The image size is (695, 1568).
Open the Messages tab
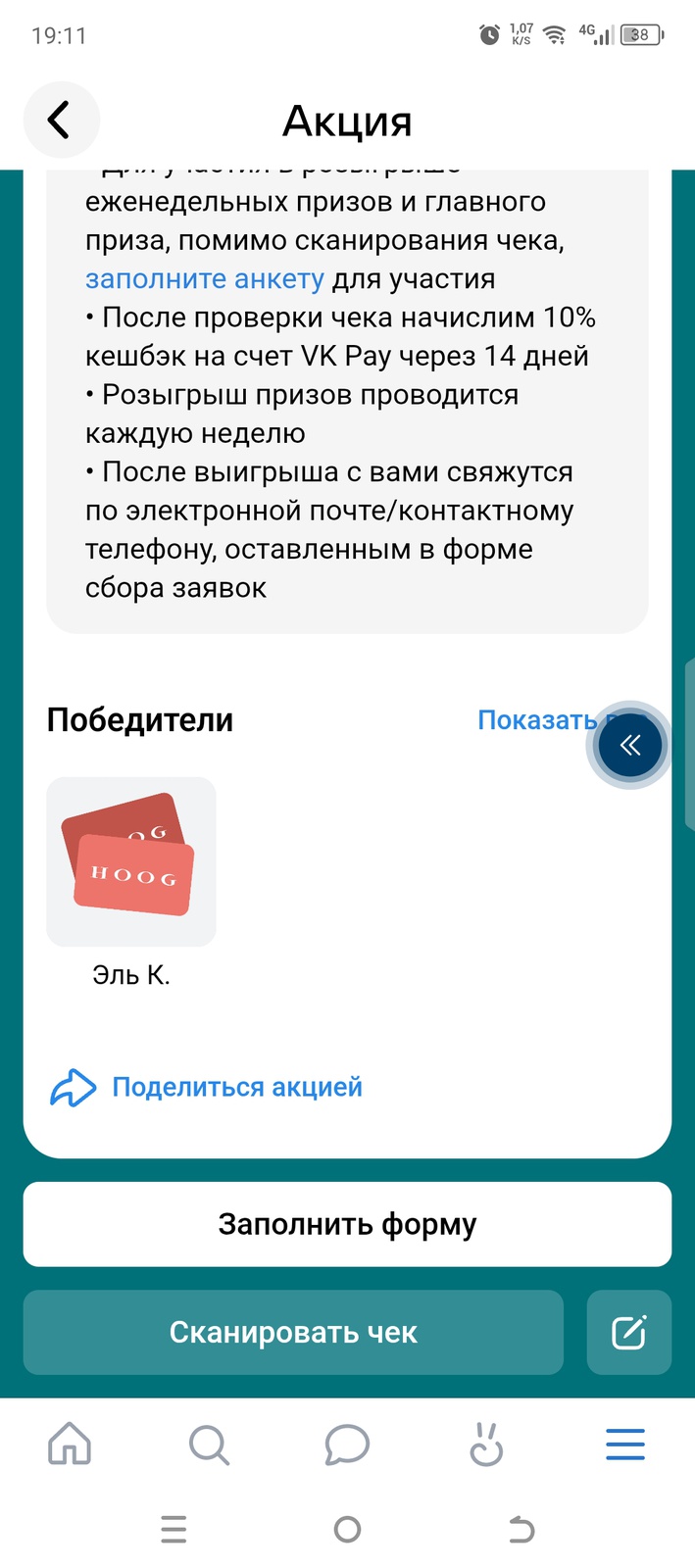pos(347,1445)
